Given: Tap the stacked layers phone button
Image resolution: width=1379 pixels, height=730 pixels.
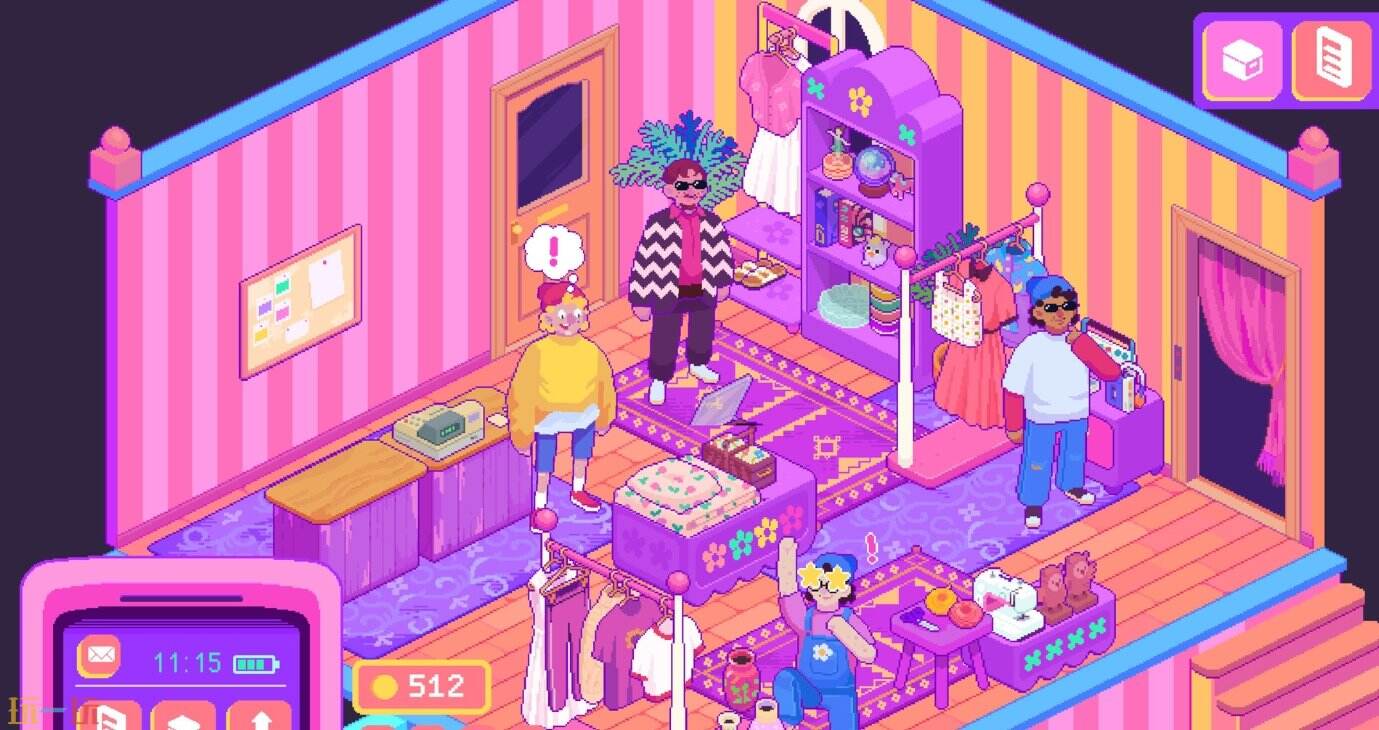Looking at the screenshot, I should coord(183,717).
